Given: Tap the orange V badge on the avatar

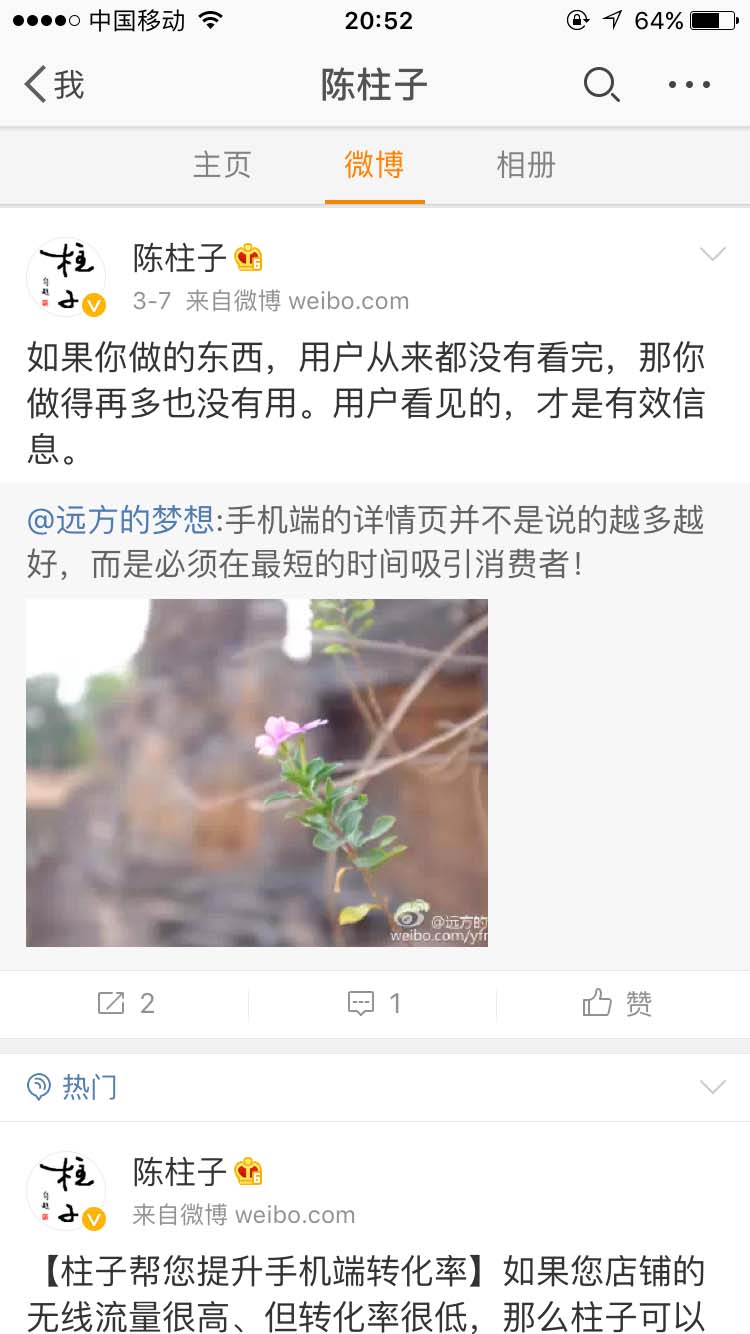Looking at the screenshot, I should 95,306.
